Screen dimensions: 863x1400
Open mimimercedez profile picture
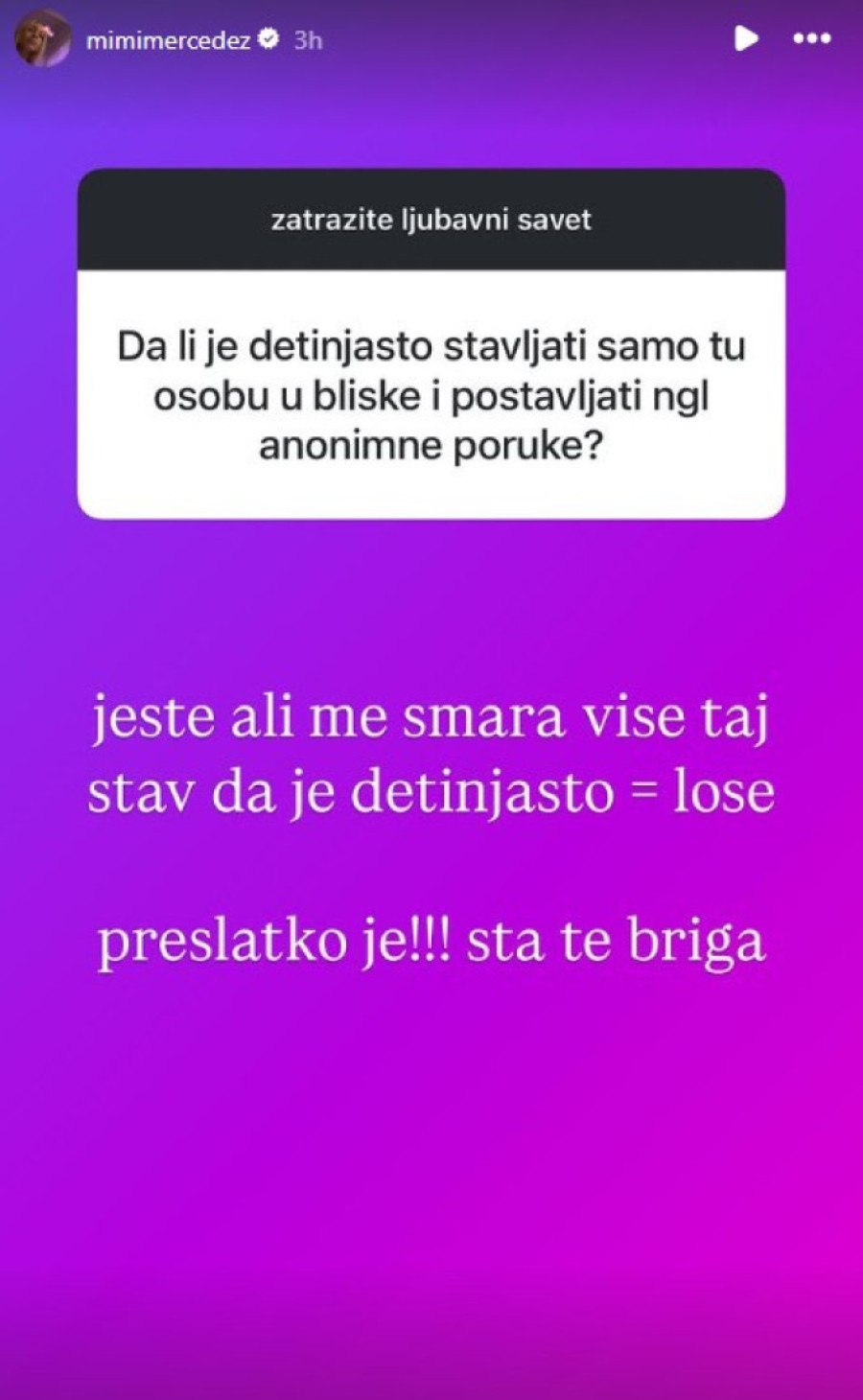[x=43, y=39]
